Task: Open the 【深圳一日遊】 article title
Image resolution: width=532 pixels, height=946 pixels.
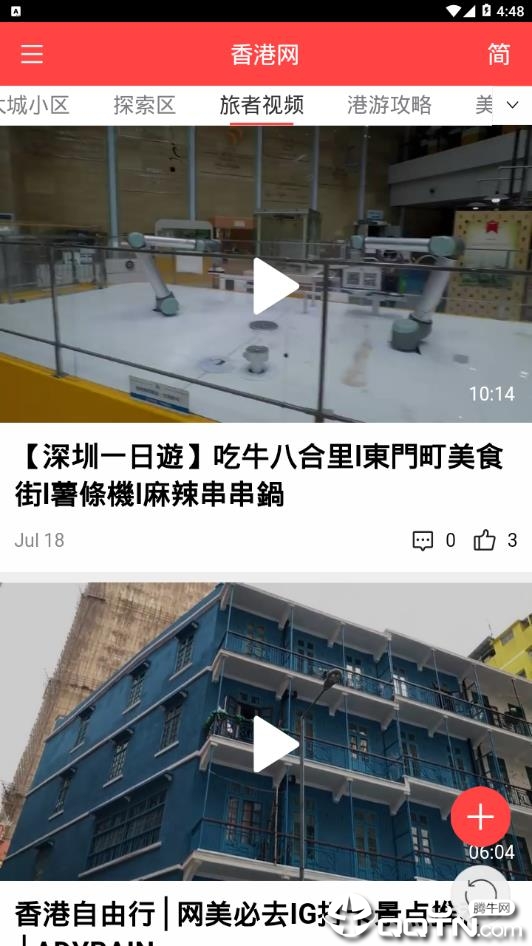Action: point(259,476)
